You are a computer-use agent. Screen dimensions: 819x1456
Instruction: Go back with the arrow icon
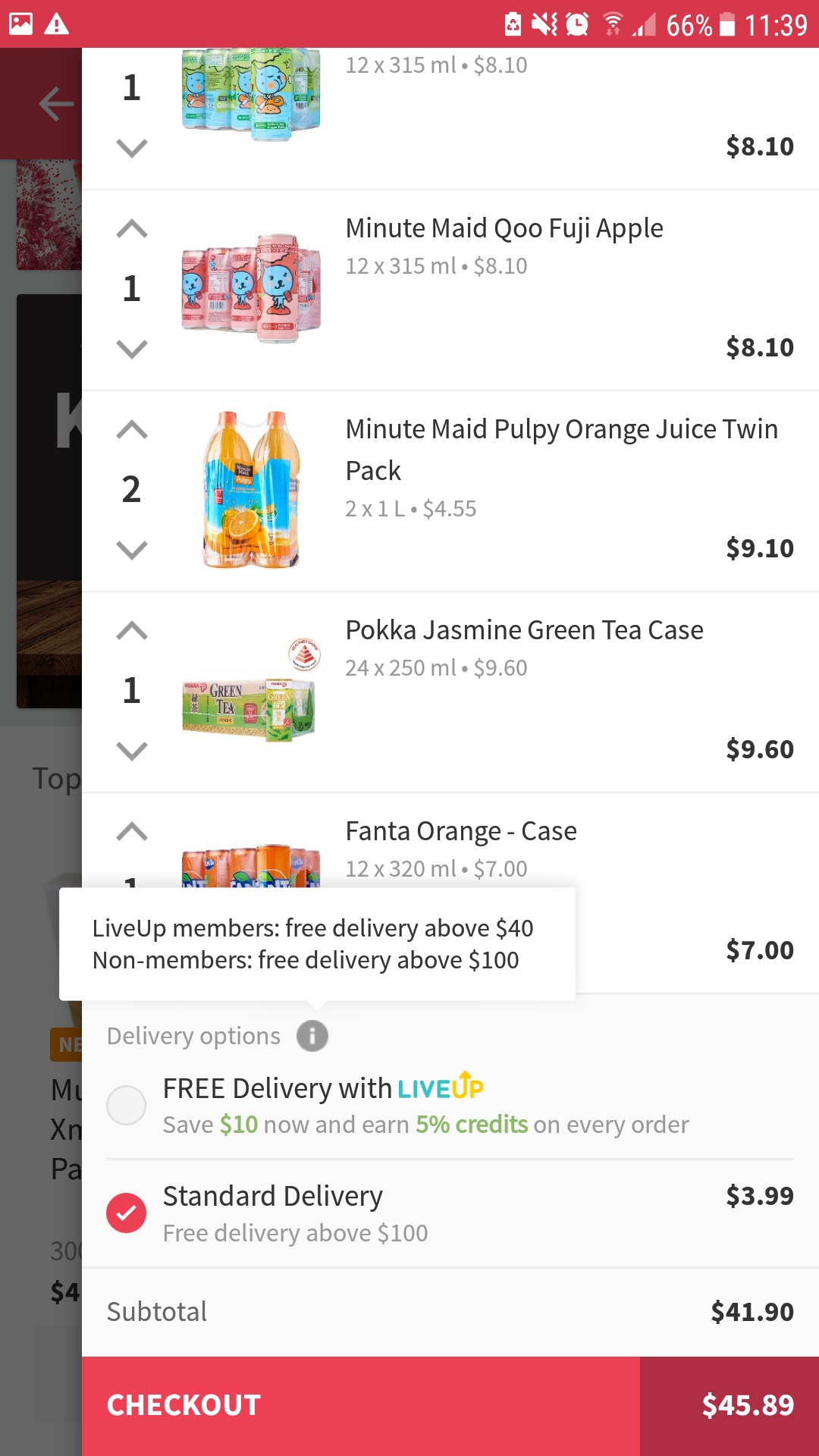[x=55, y=104]
